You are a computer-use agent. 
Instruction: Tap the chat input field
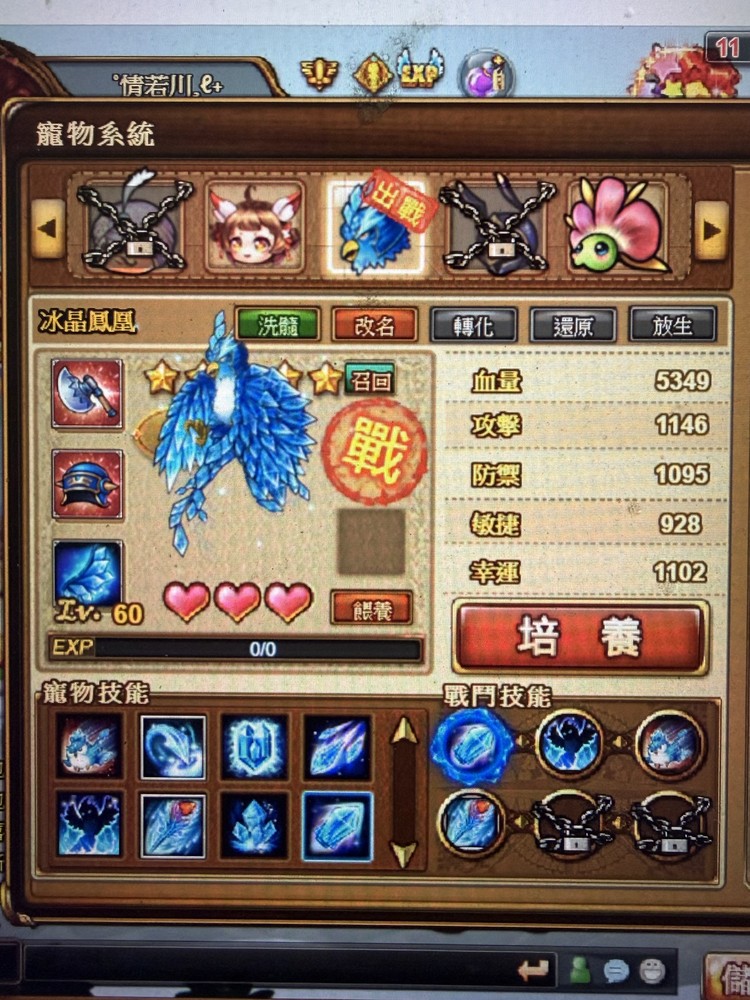tap(270, 968)
